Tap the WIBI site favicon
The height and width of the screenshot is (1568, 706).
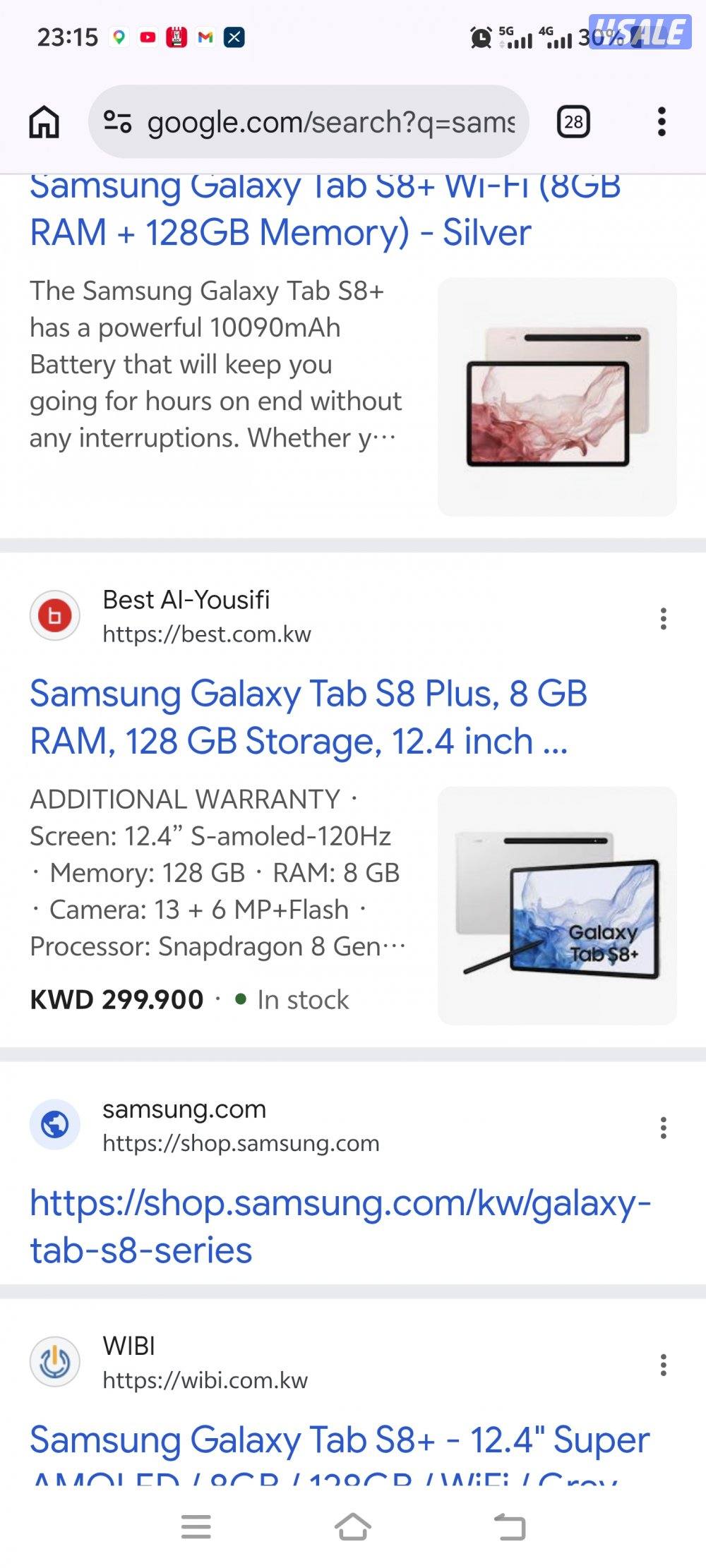[54, 1363]
